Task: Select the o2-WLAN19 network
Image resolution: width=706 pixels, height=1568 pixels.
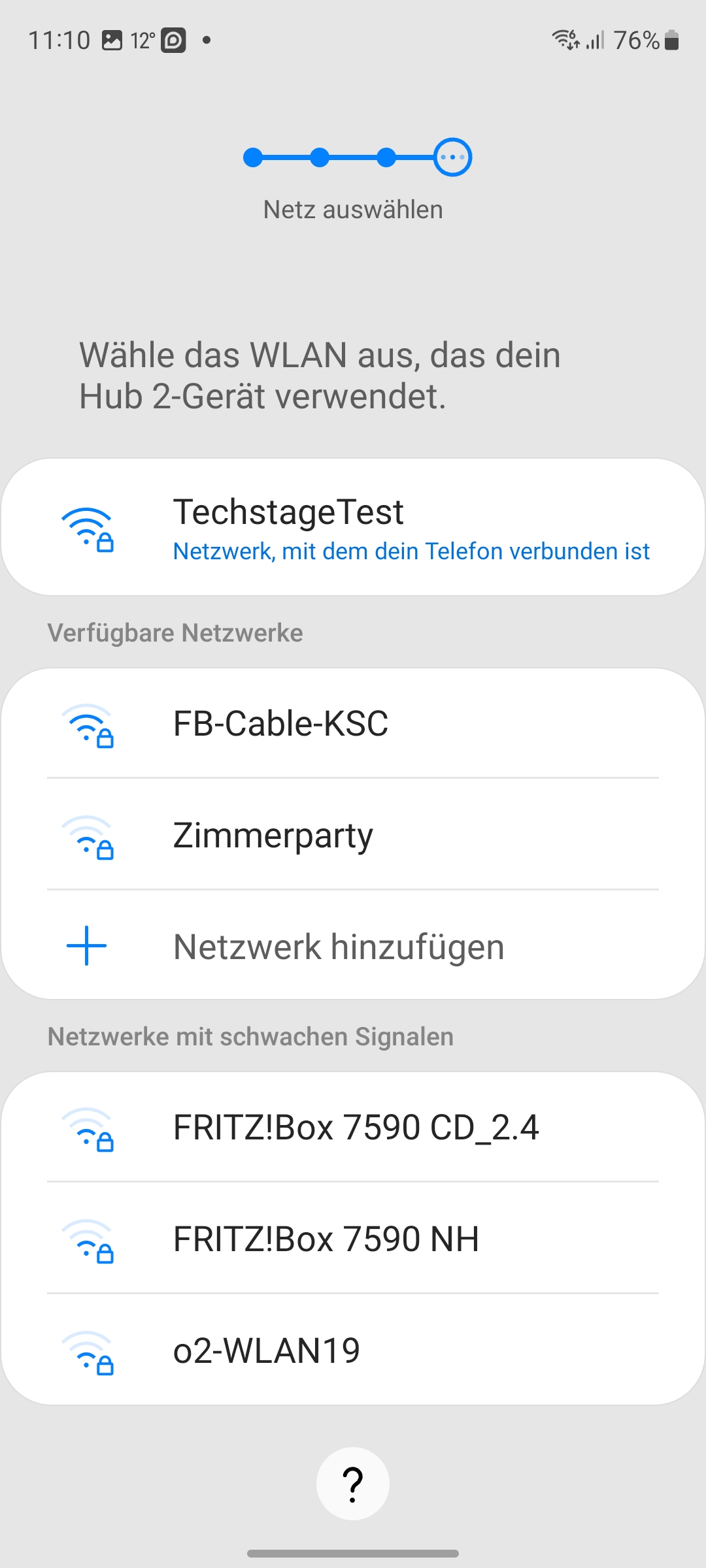Action: pyautogui.click(x=353, y=1350)
